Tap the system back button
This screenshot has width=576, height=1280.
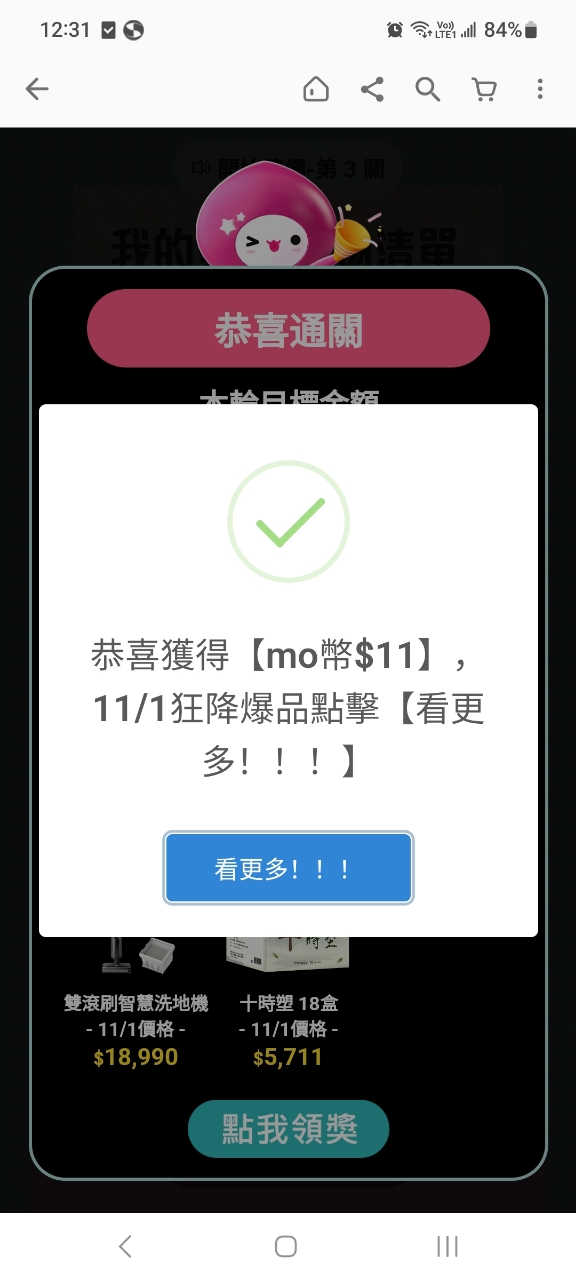125,1246
